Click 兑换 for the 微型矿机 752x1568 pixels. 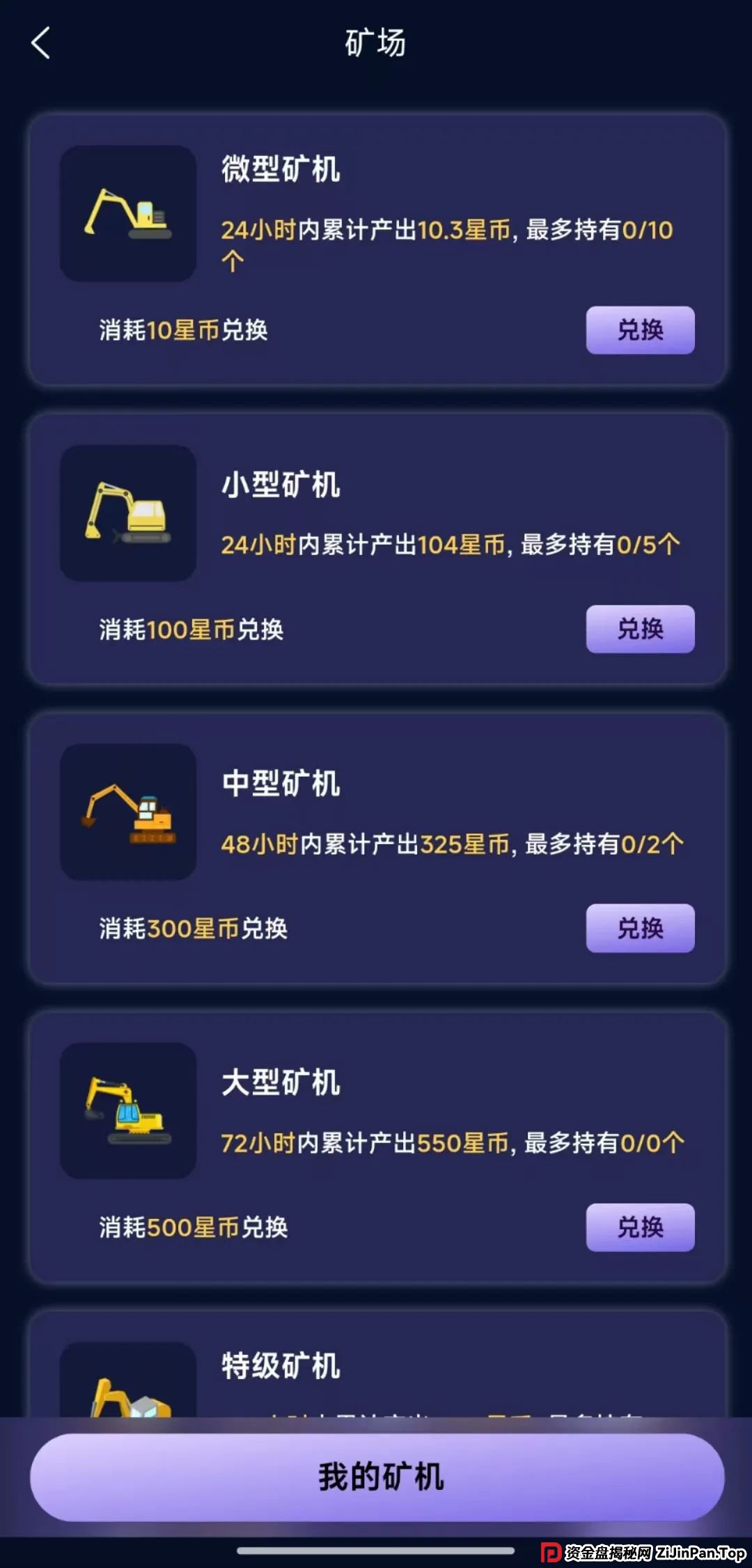[640, 330]
